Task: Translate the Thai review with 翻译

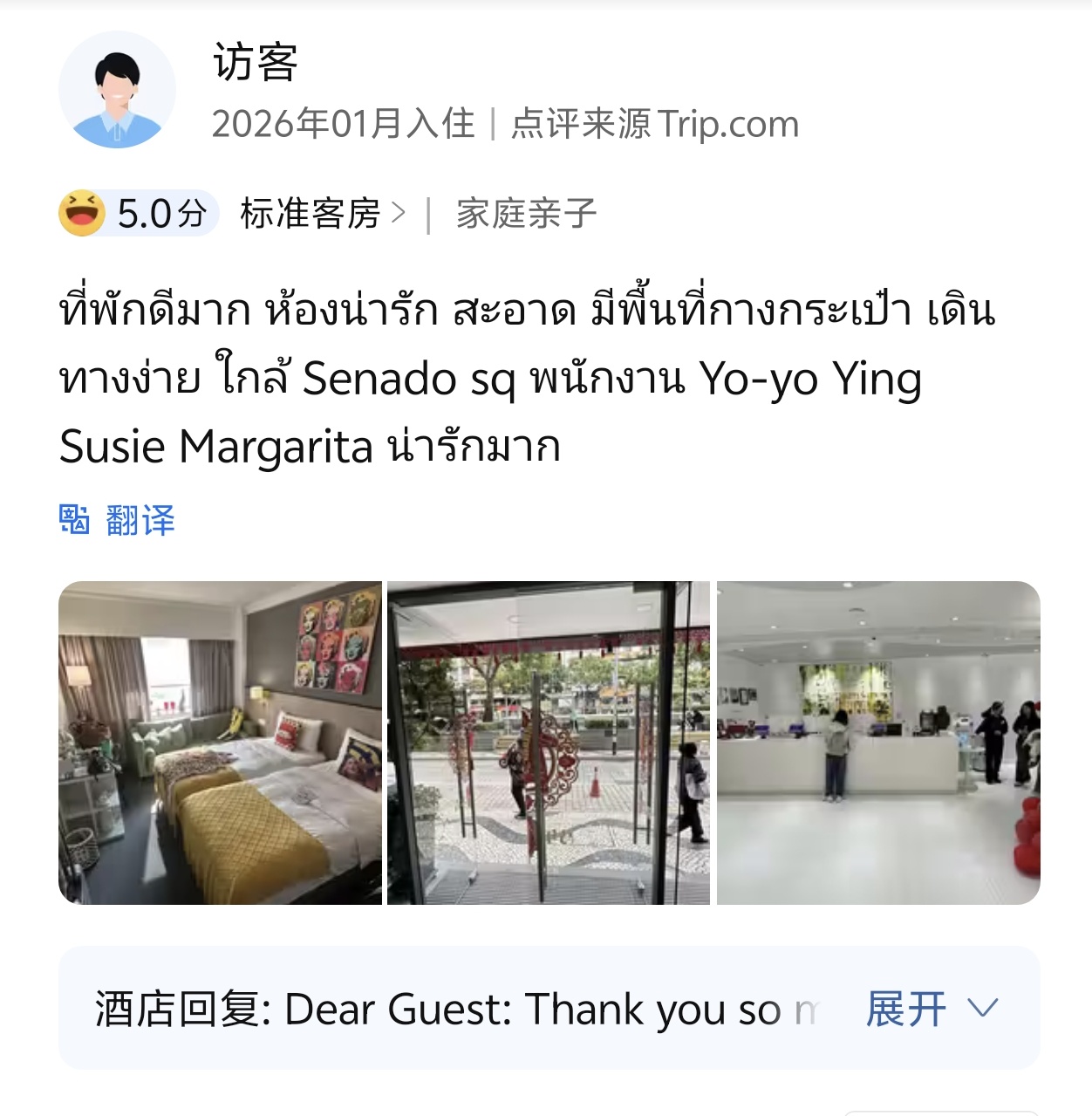Action: pos(118,520)
